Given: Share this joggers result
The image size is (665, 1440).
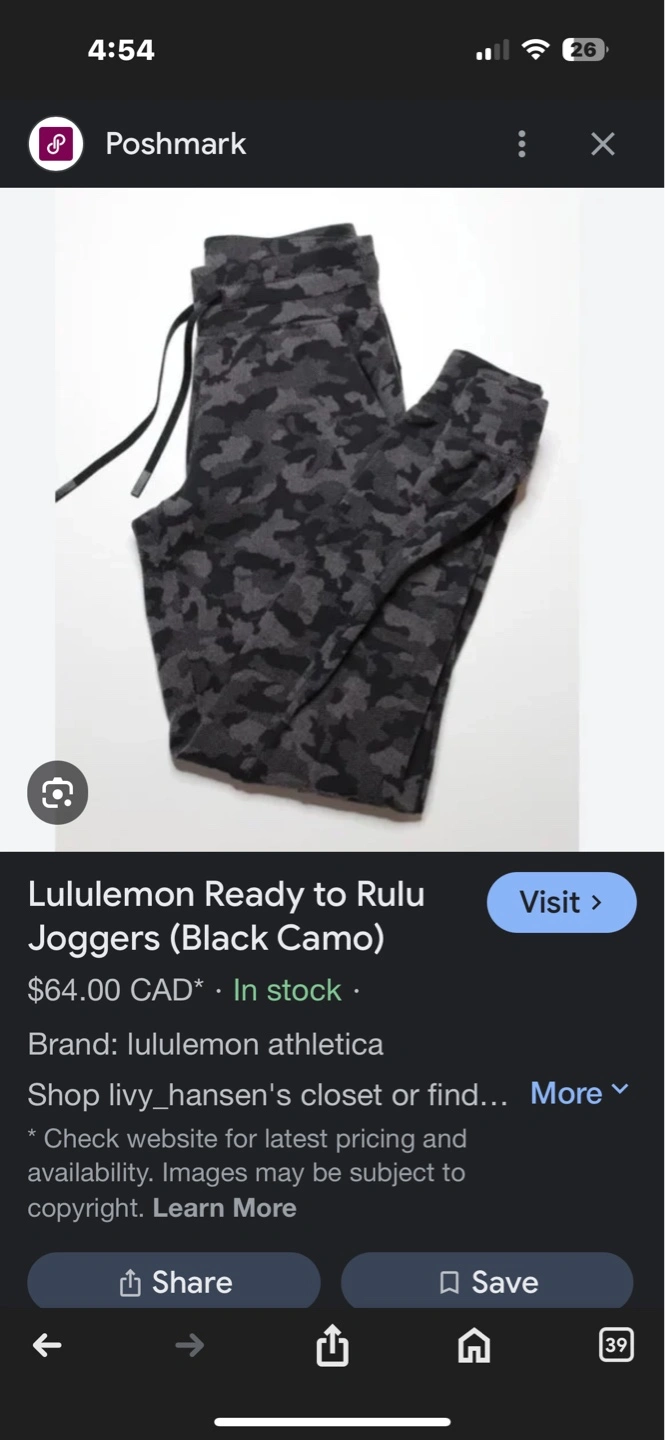Looking at the screenshot, I should [x=174, y=1282].
